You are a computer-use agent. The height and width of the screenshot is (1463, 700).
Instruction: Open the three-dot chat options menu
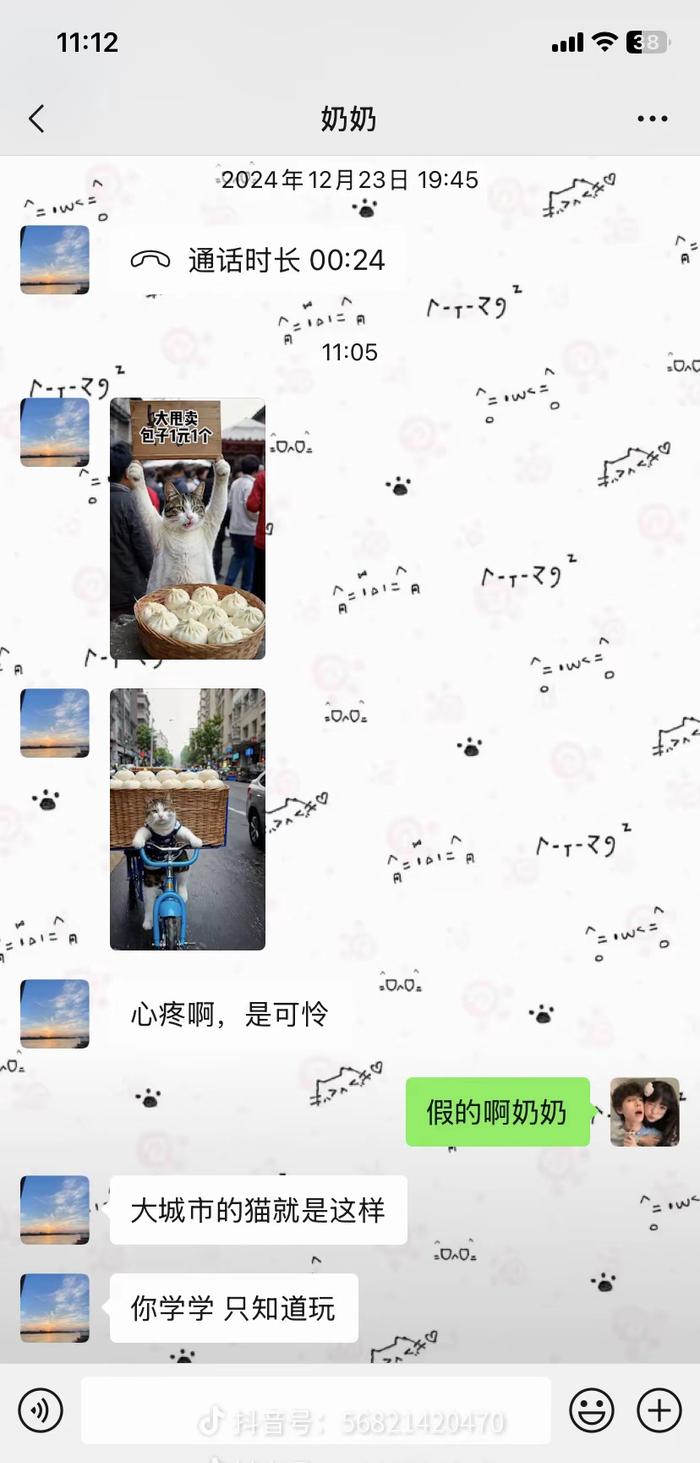[652, 119]
